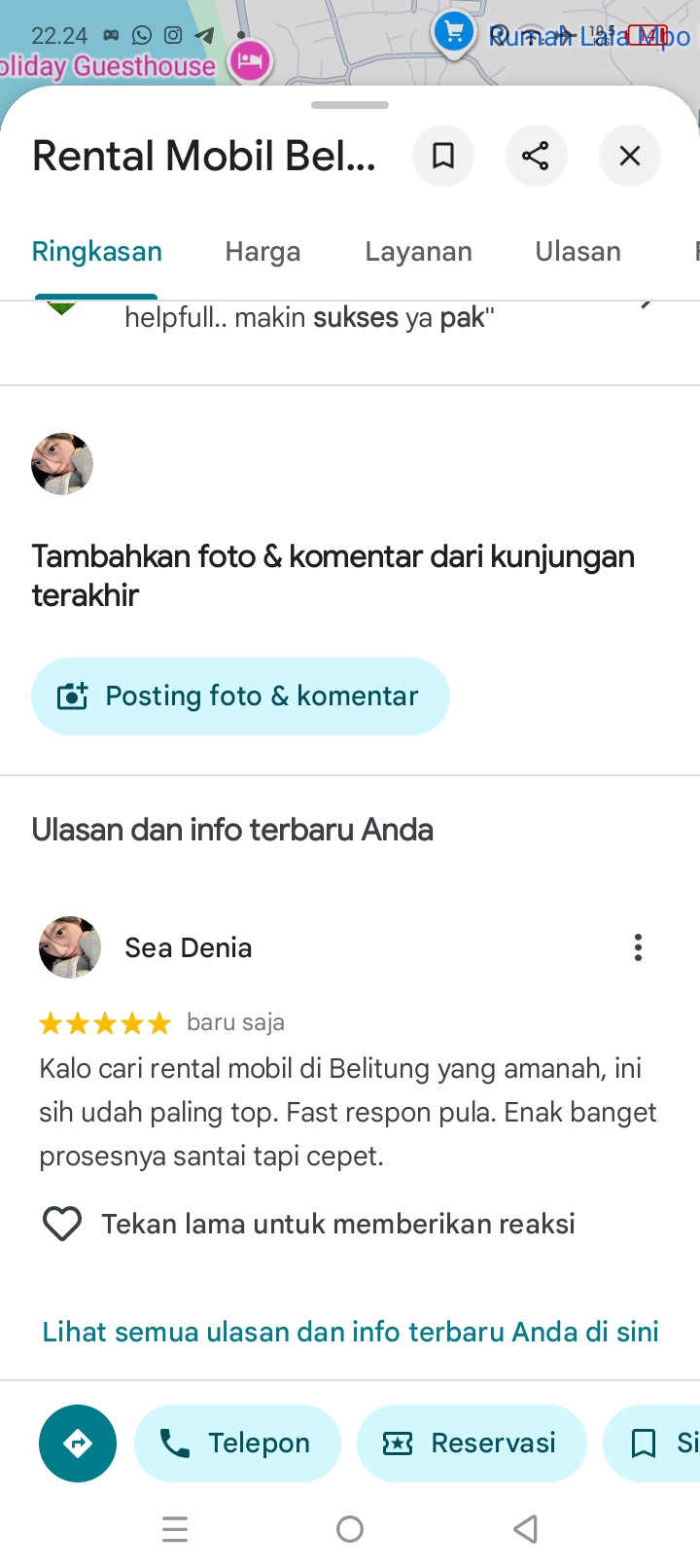The height and width of the screenshot is (1568, 700).
Task: Open the Layanan tab
Action: [418, 252]
